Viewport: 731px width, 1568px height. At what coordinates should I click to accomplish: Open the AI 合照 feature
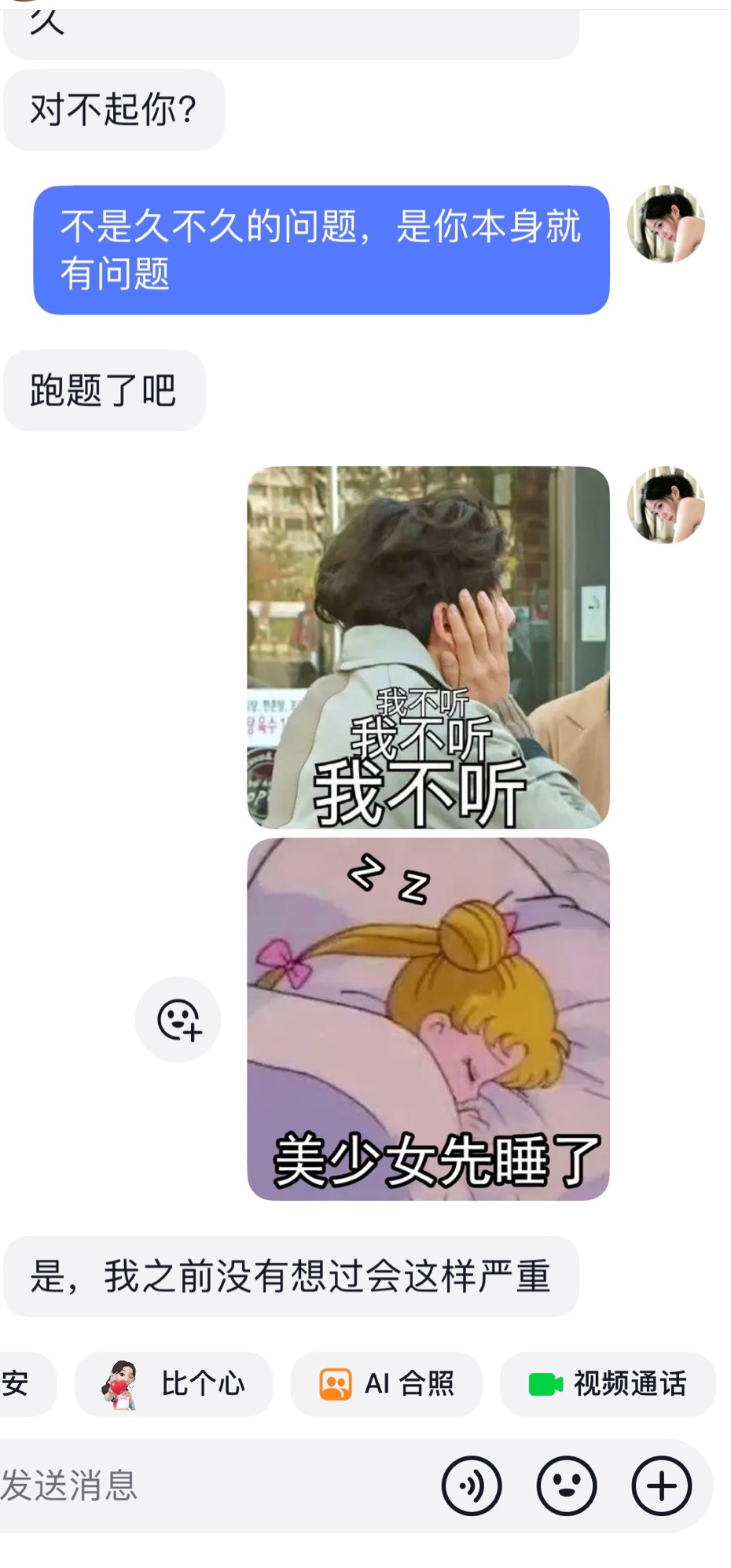386,1383
